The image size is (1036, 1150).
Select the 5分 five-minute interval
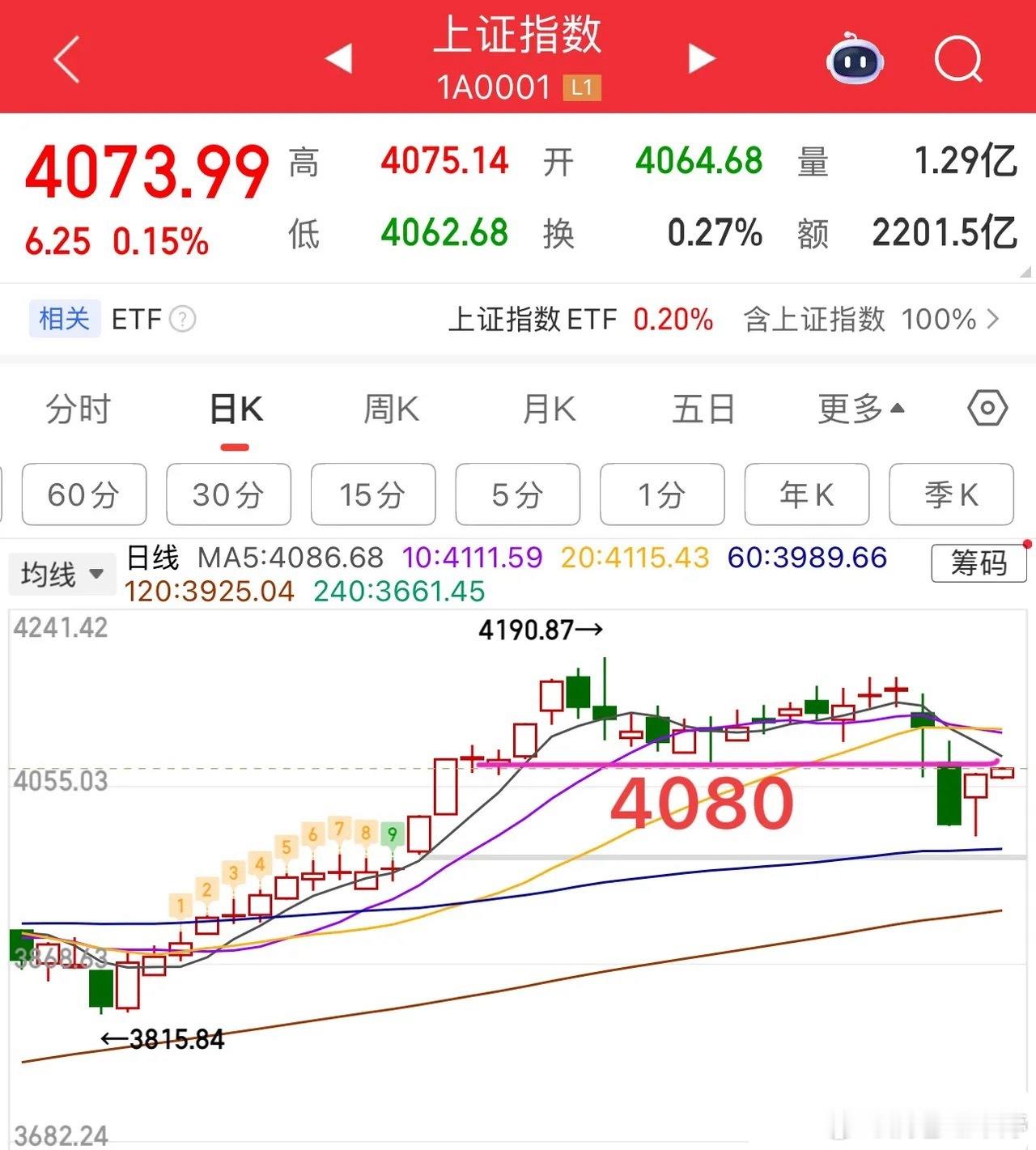pyautogui.click(x=517, y=495)
